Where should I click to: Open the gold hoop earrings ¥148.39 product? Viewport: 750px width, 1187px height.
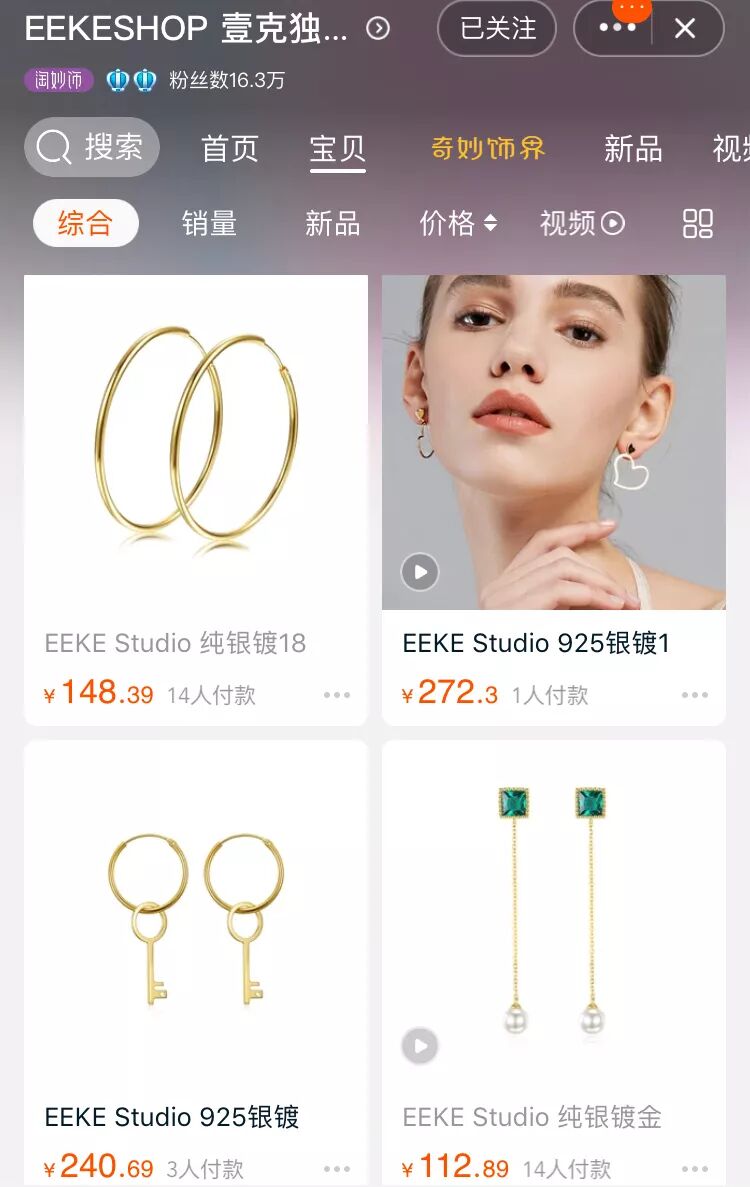click(x=196, y=500)
